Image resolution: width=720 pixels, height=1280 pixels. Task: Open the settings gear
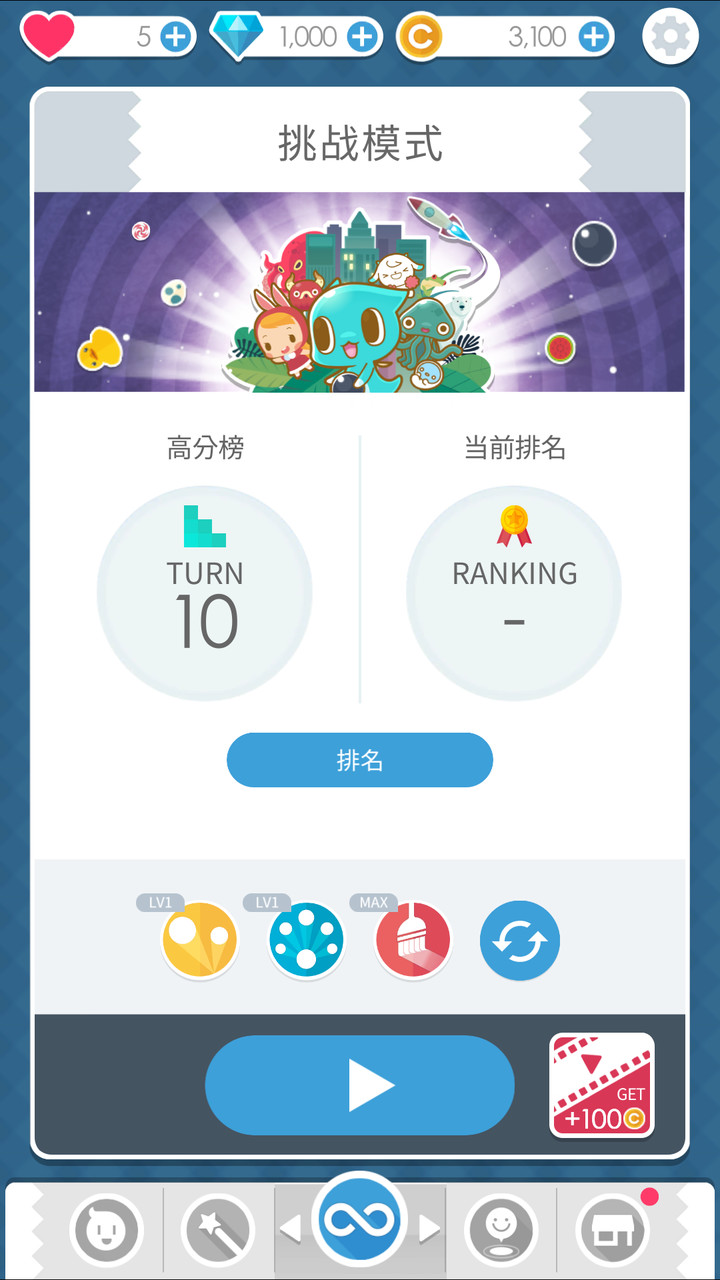[x=669, y=36]
